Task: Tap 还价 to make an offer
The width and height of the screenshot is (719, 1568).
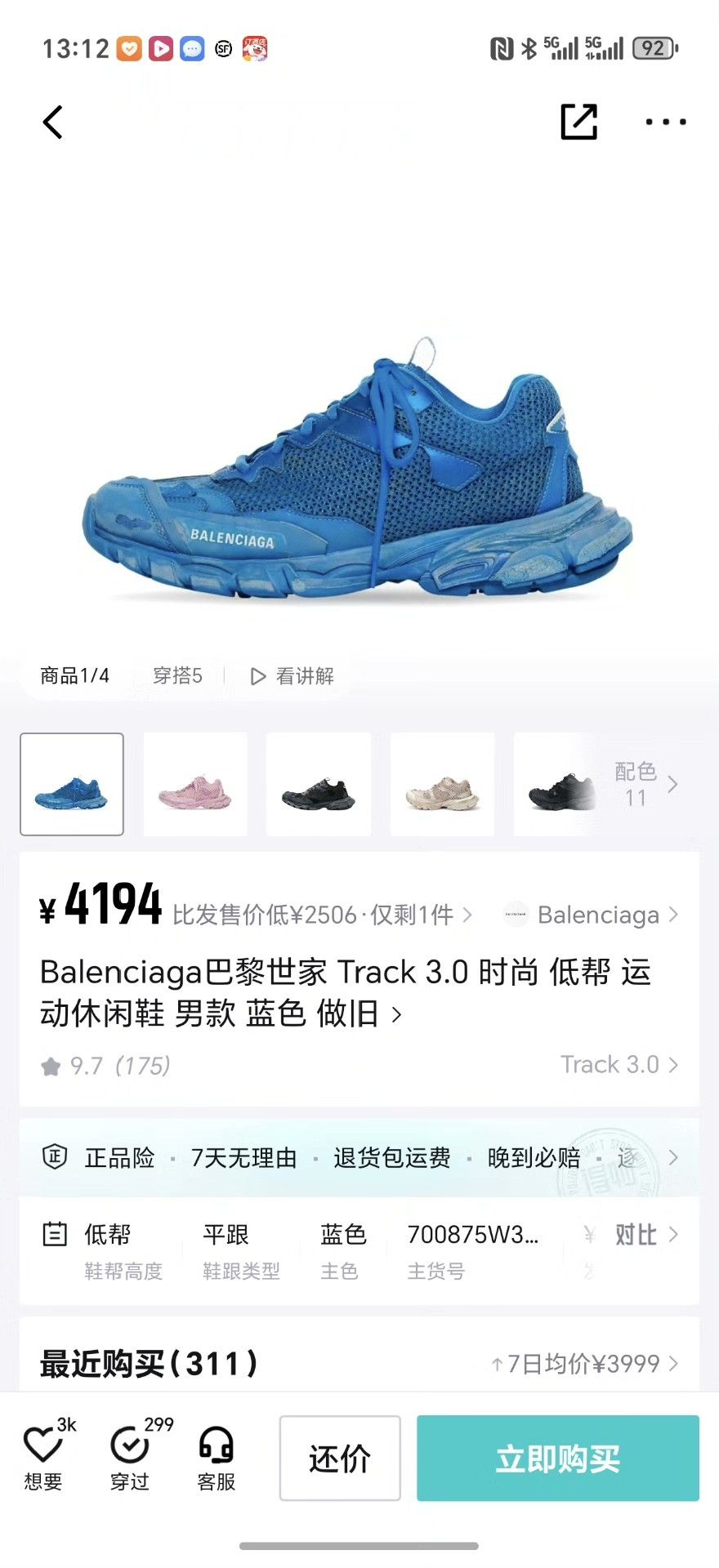Action: point(340,1458)
